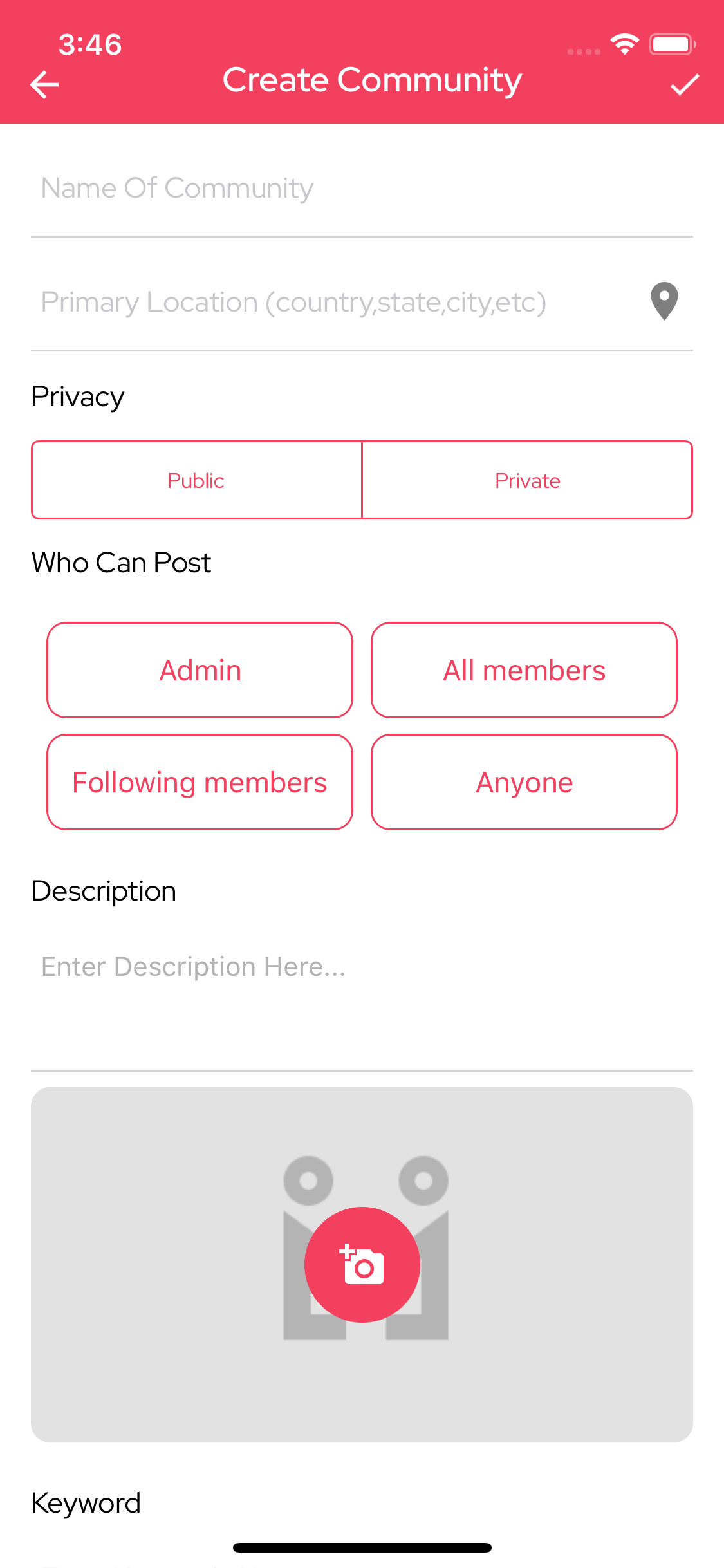Add a community photo with the camera button
The width and height of the screenshot is (724, 1568).
[x=362, y=1265]
